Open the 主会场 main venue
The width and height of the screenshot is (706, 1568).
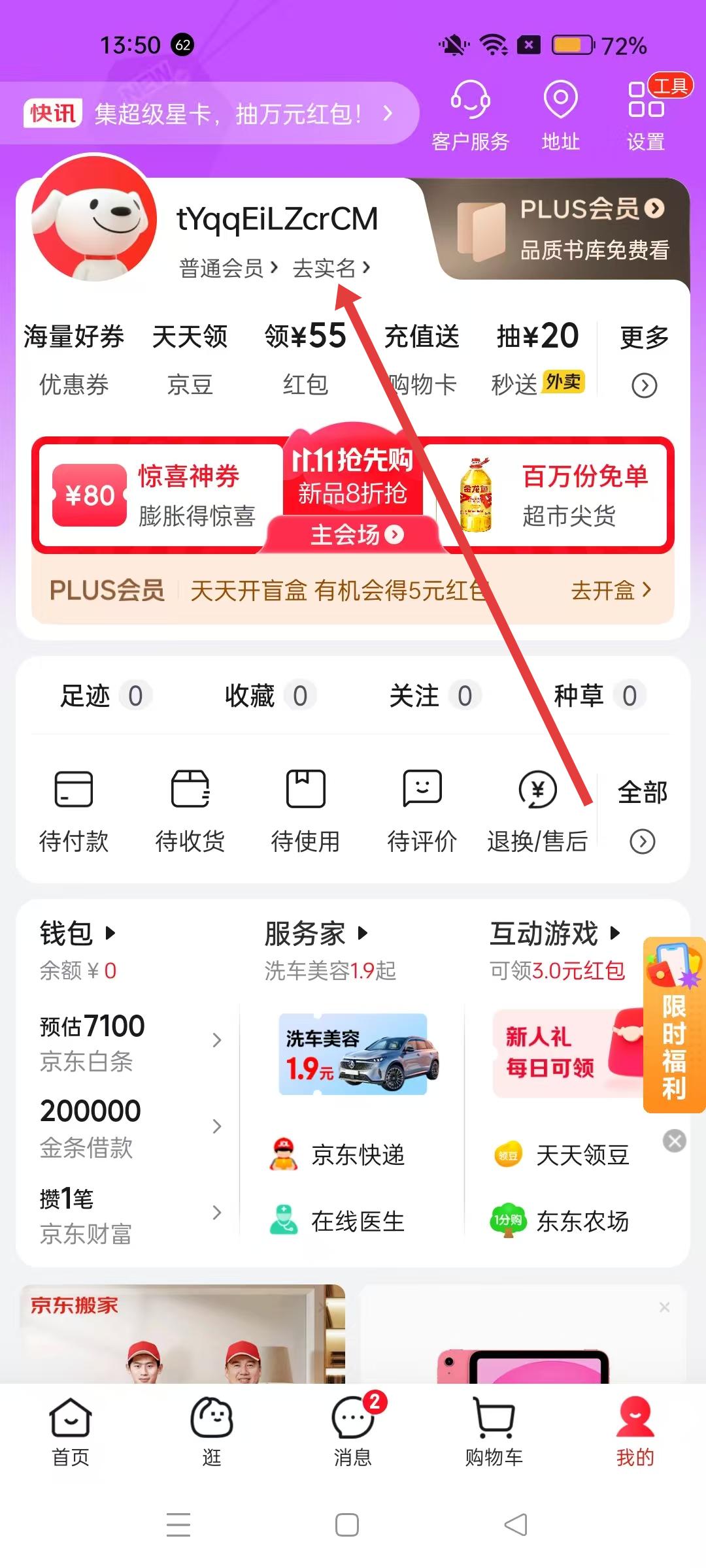(x=356, y=534)
